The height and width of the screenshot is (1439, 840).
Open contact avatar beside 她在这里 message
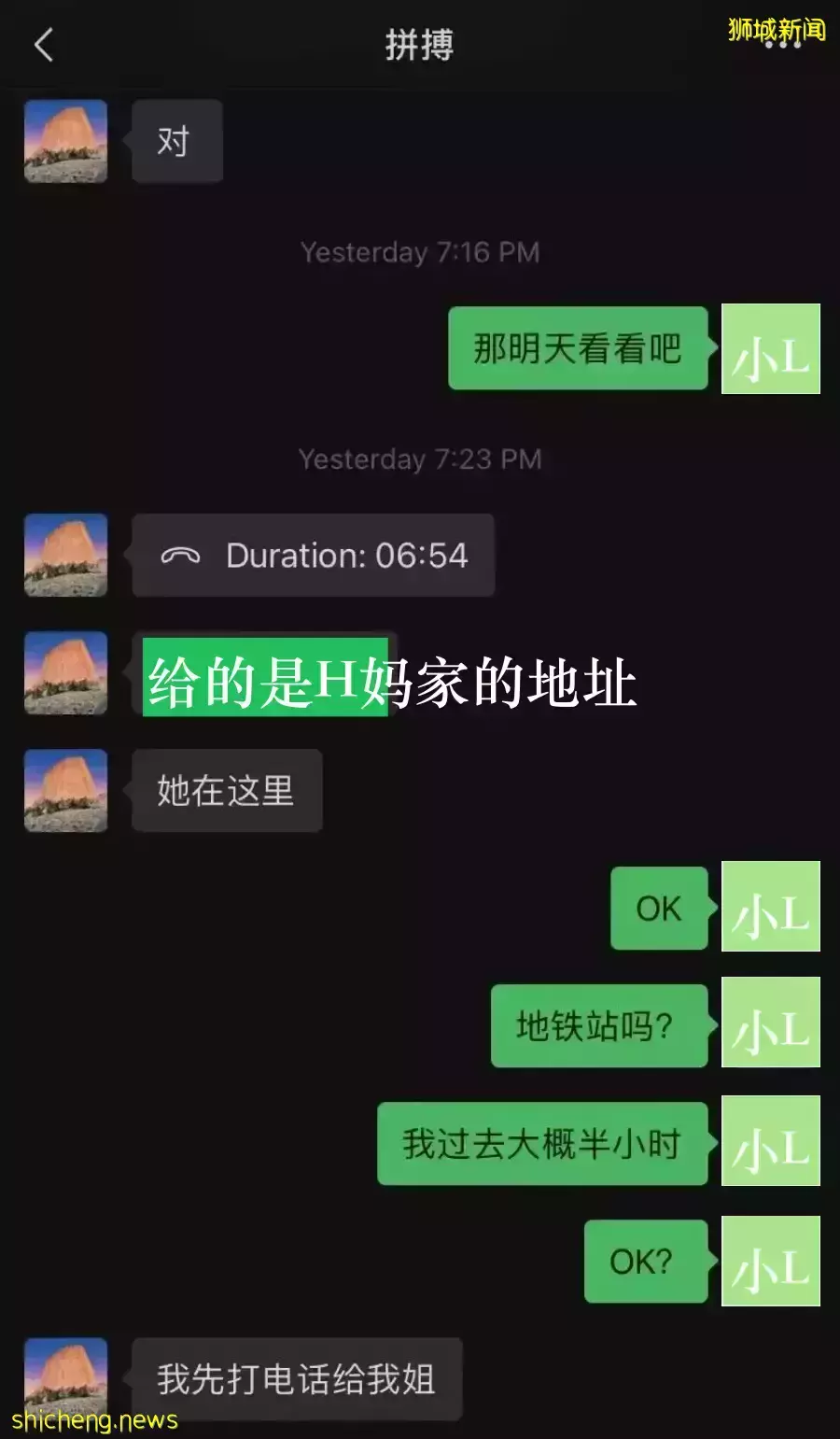[65, 790]
